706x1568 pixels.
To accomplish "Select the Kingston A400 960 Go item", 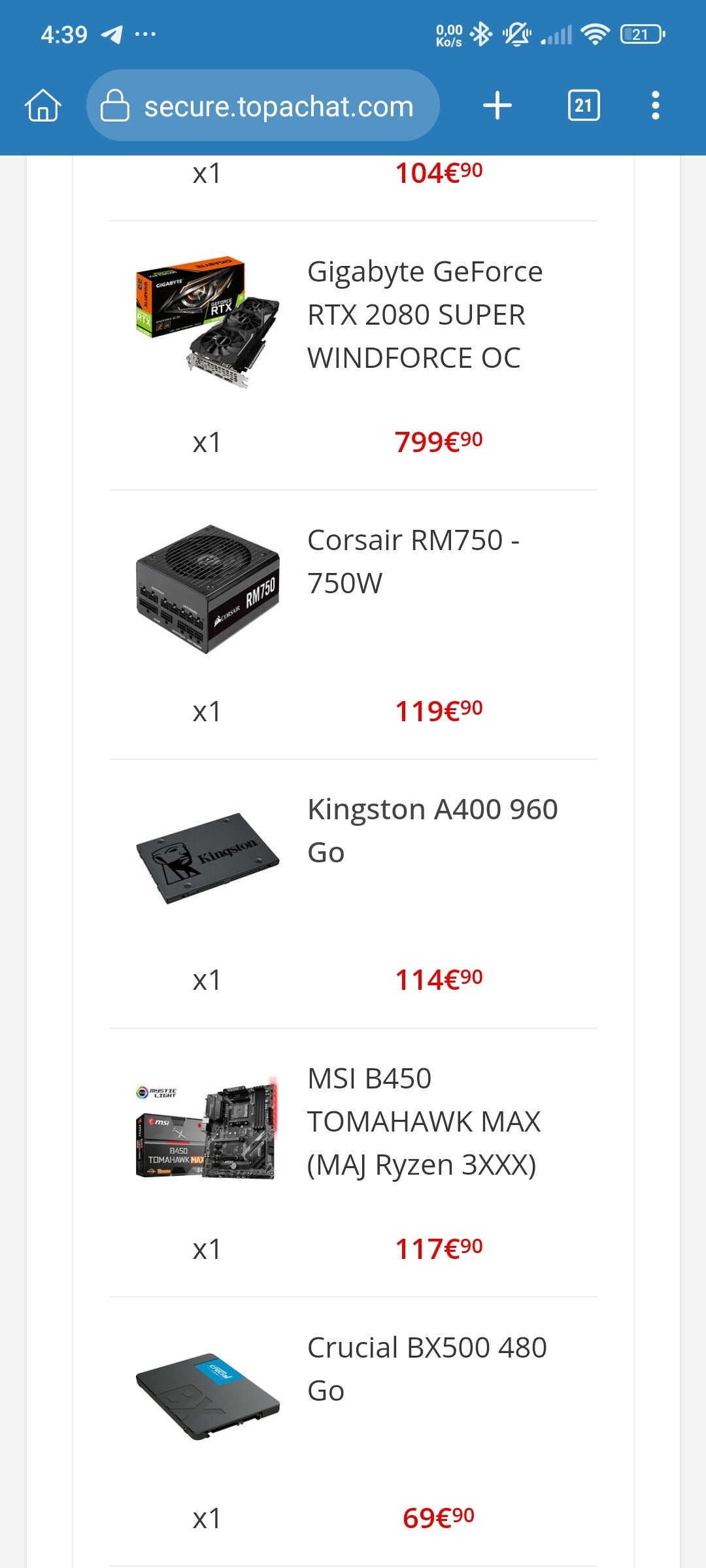I will [x=432, y=830].
